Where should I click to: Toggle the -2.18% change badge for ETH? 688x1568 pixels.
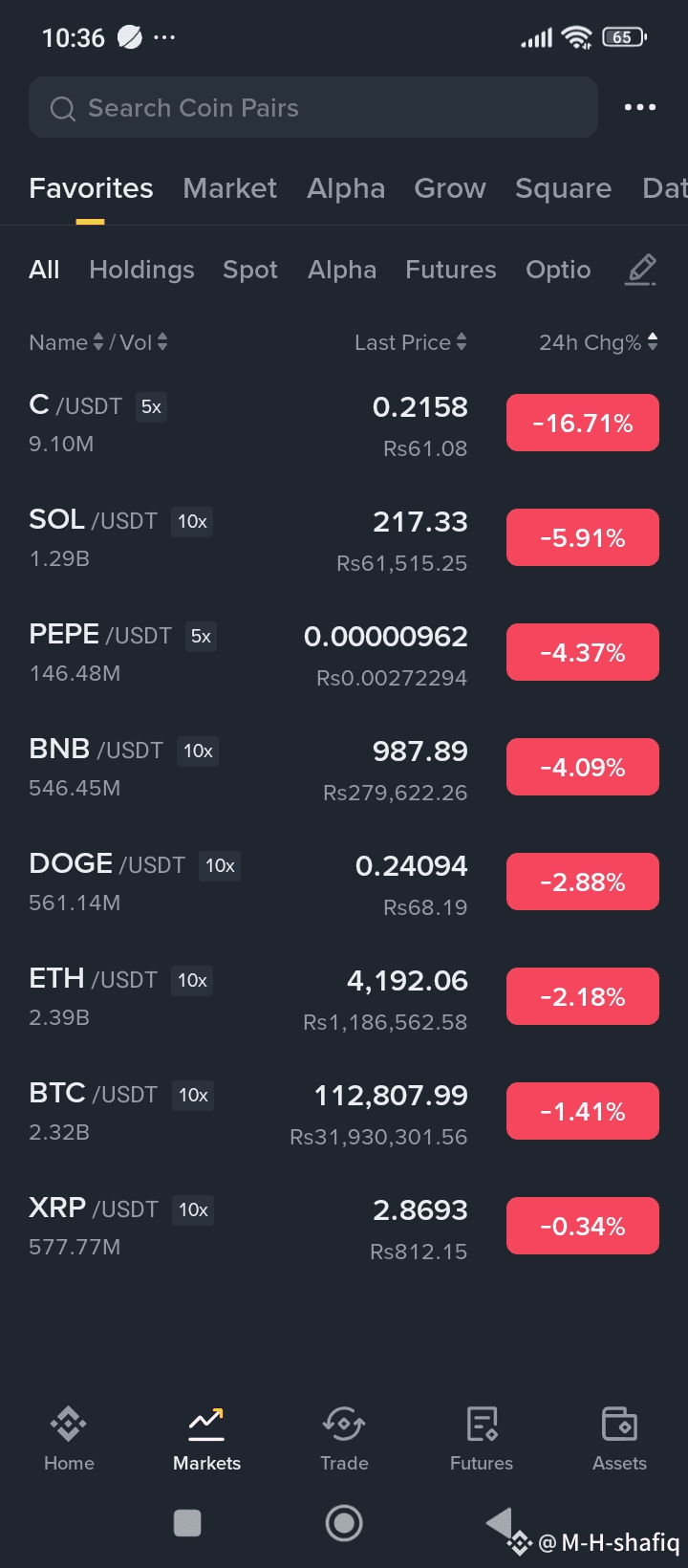(583, 996)
